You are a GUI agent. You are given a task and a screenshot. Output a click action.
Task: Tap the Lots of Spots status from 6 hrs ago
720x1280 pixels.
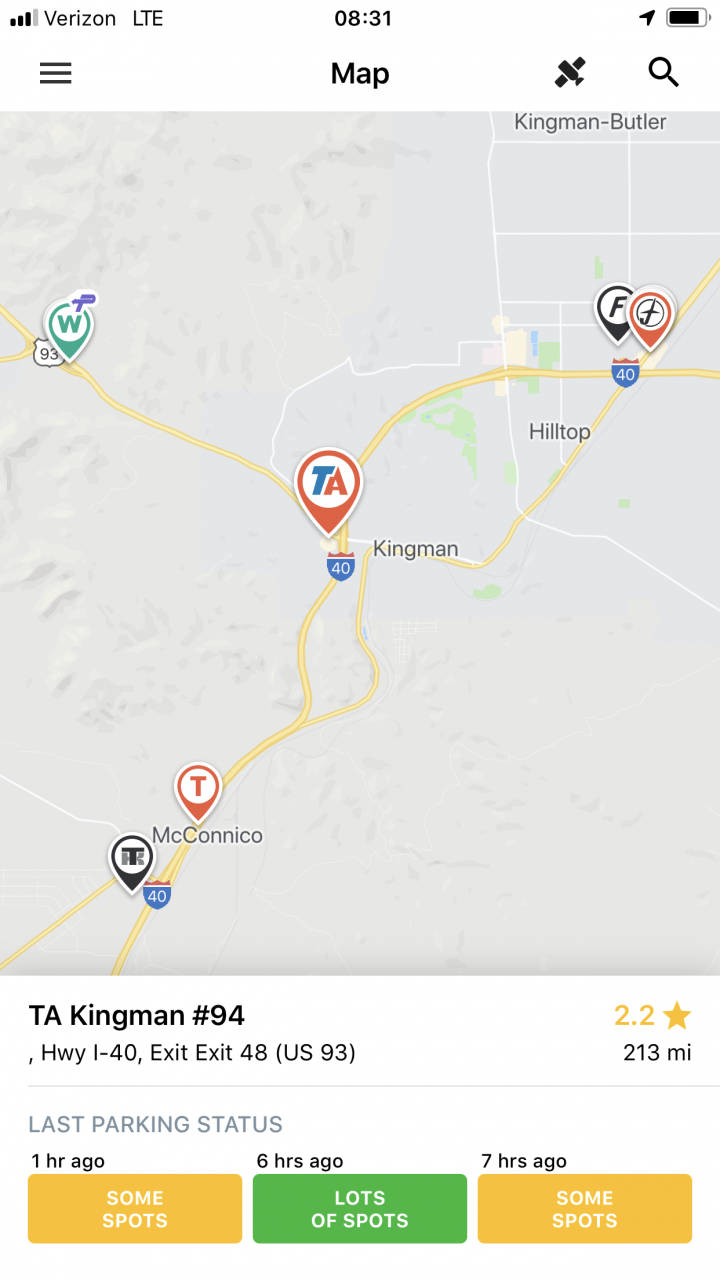click(x=360, y=1208)
